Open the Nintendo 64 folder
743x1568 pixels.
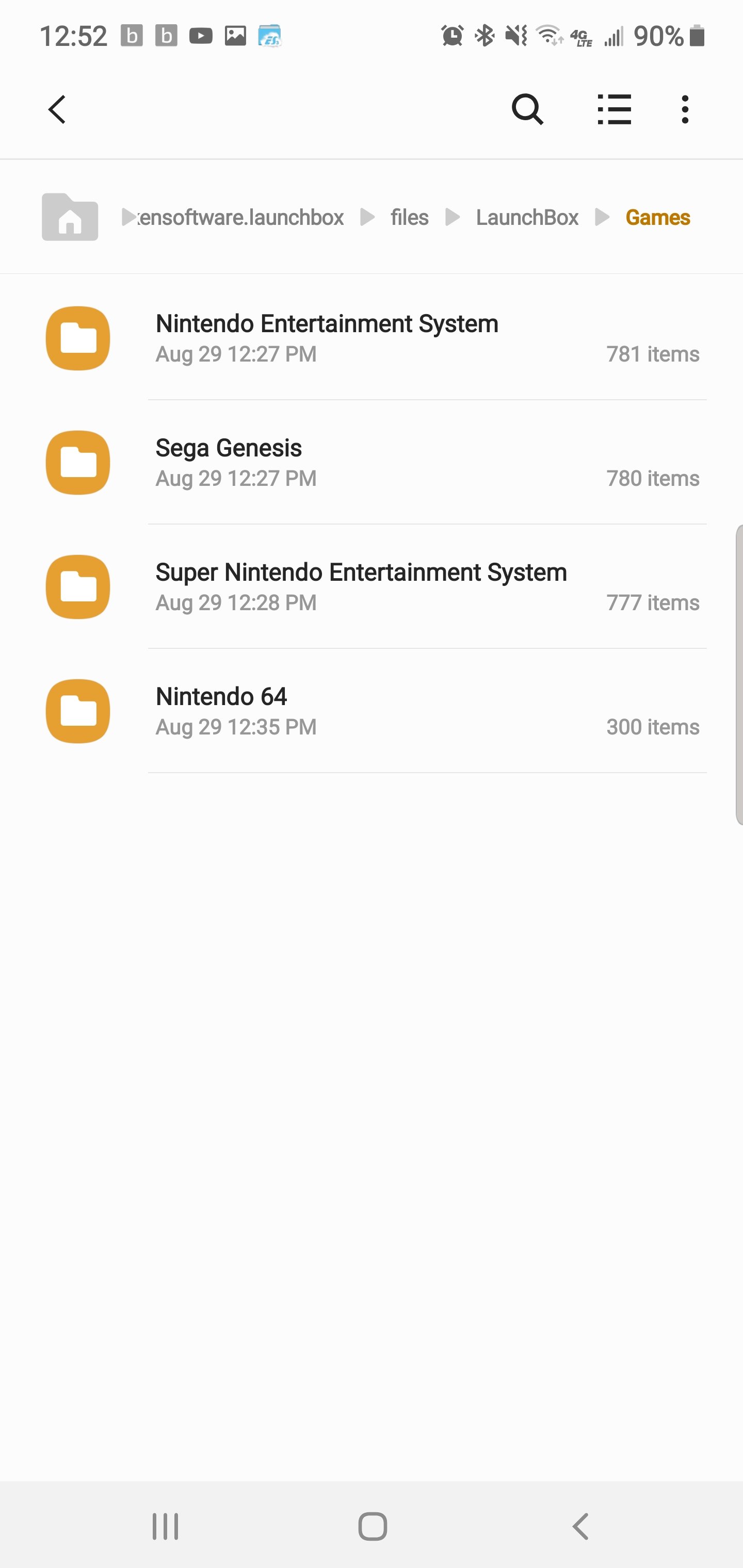[x=372, y=711]
